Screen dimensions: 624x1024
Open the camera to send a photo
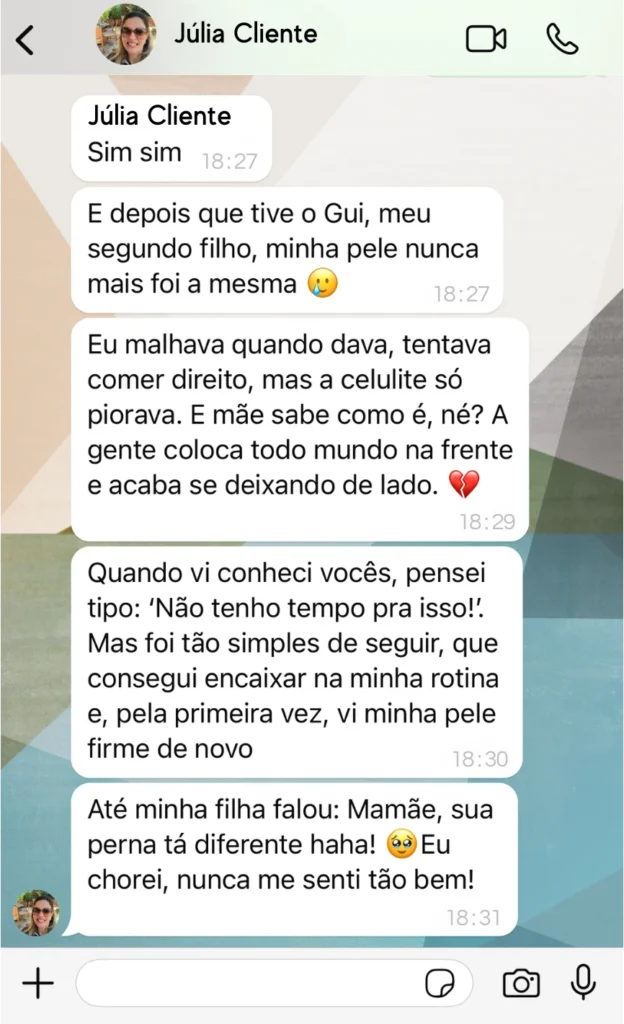(521, 984)
